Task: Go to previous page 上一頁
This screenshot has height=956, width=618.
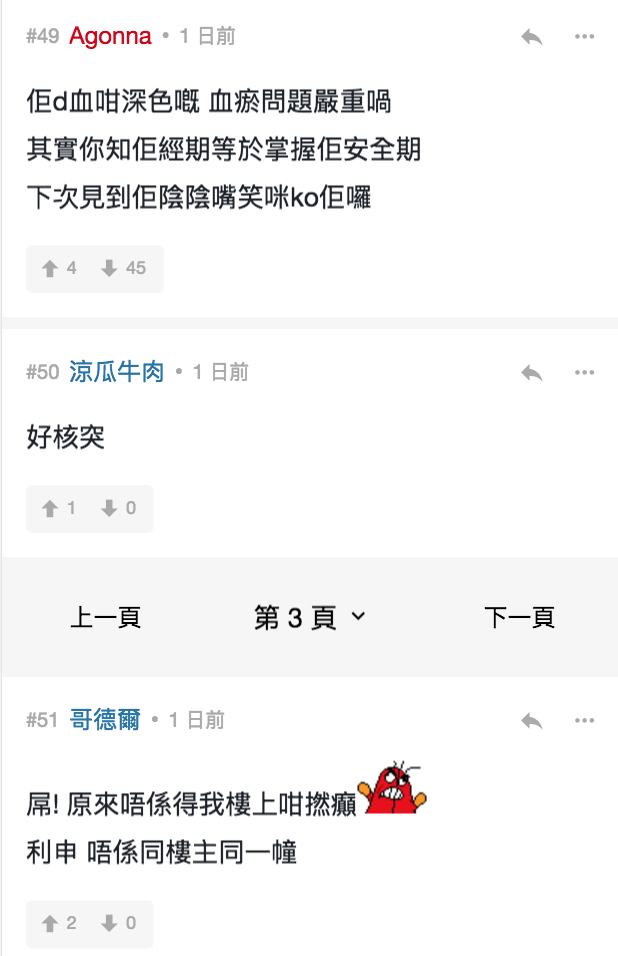Action: coord(105,618)
